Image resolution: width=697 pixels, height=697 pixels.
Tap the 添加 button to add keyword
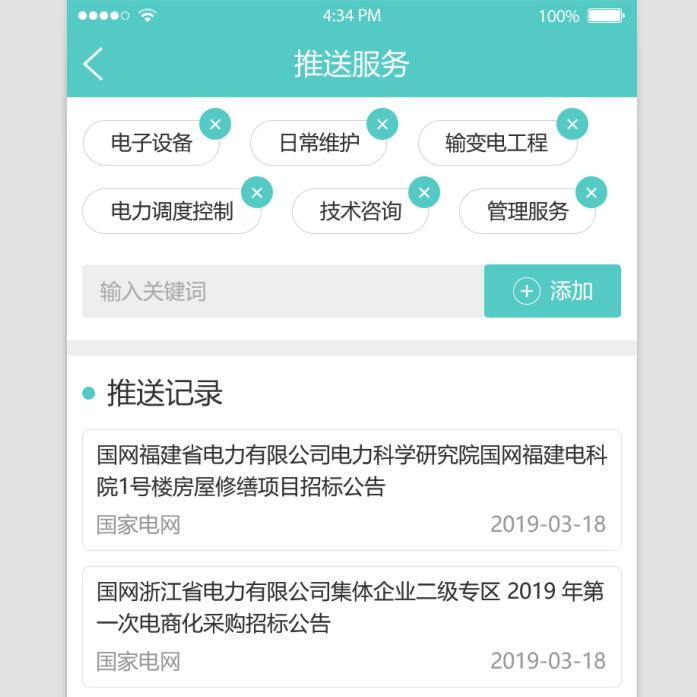(552, 291)
